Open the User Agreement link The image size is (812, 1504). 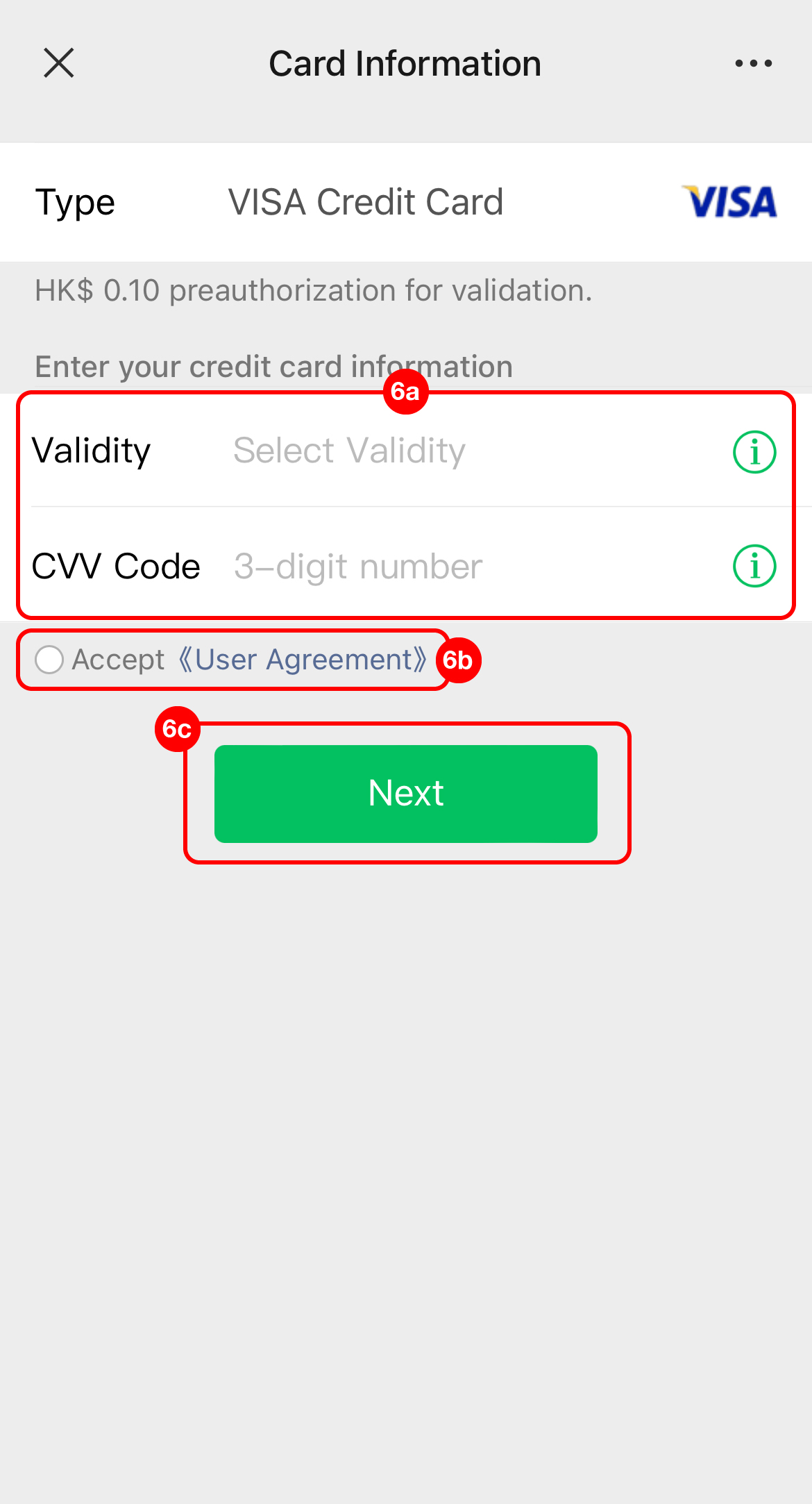[302, 660]
